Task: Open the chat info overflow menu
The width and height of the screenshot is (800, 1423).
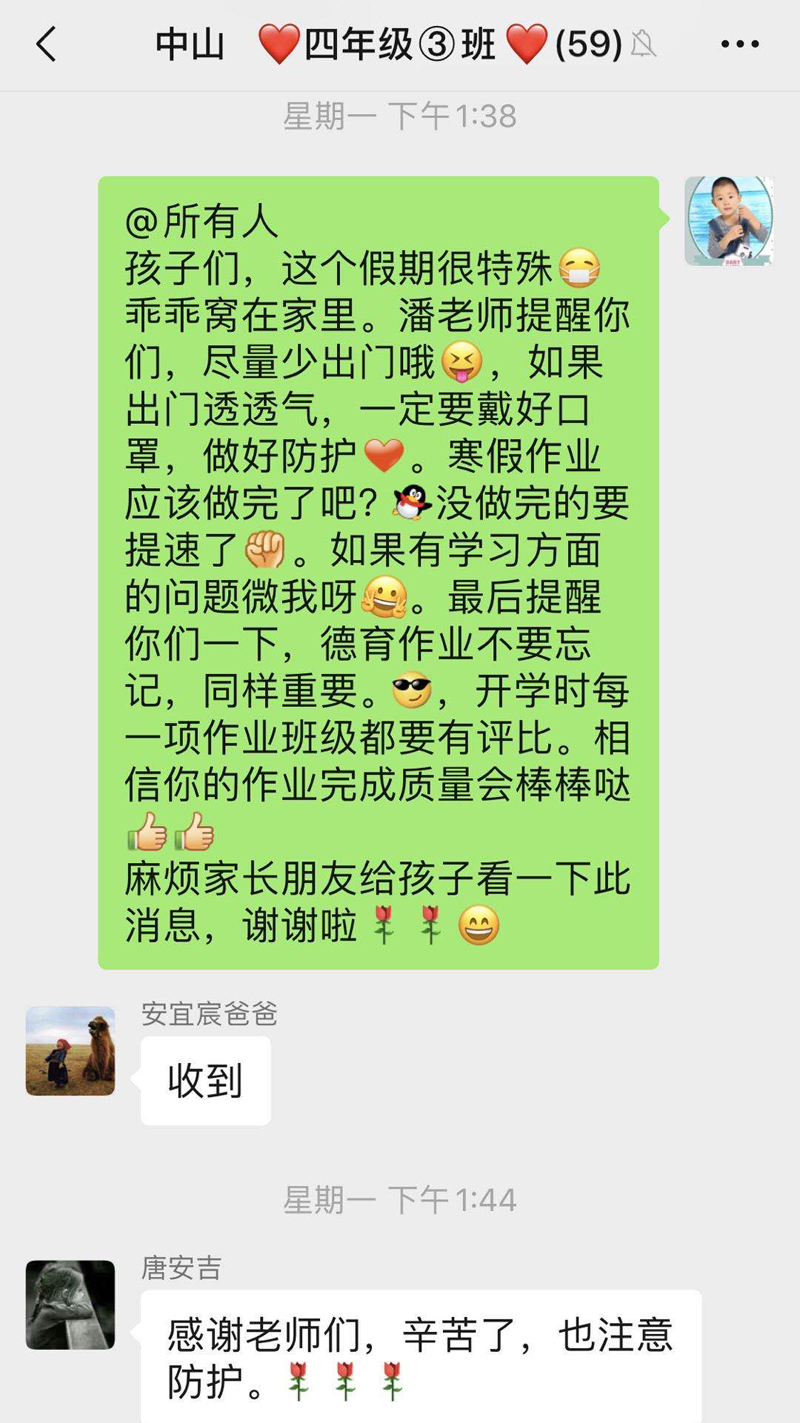Action: point(740,45)
